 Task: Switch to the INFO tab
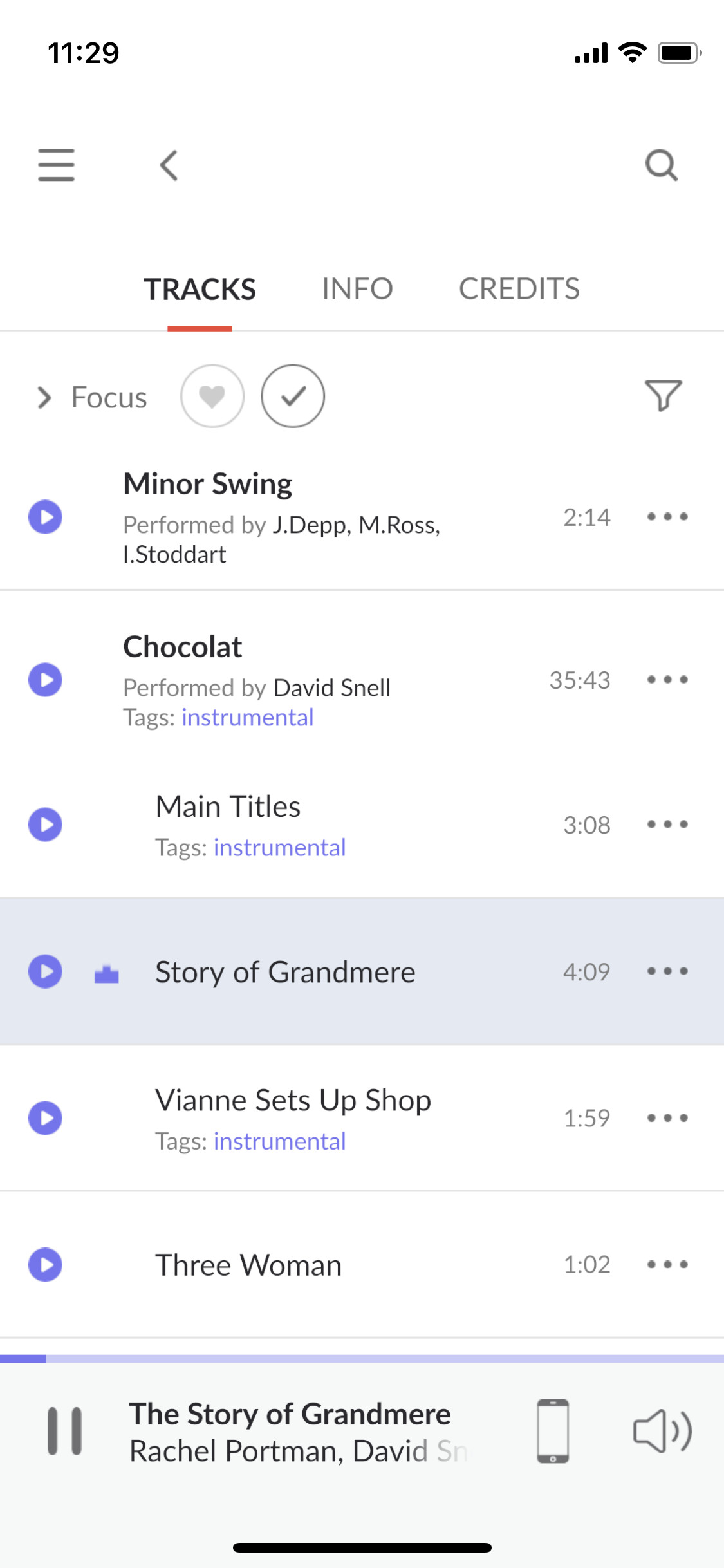click(x=357, y=289)
